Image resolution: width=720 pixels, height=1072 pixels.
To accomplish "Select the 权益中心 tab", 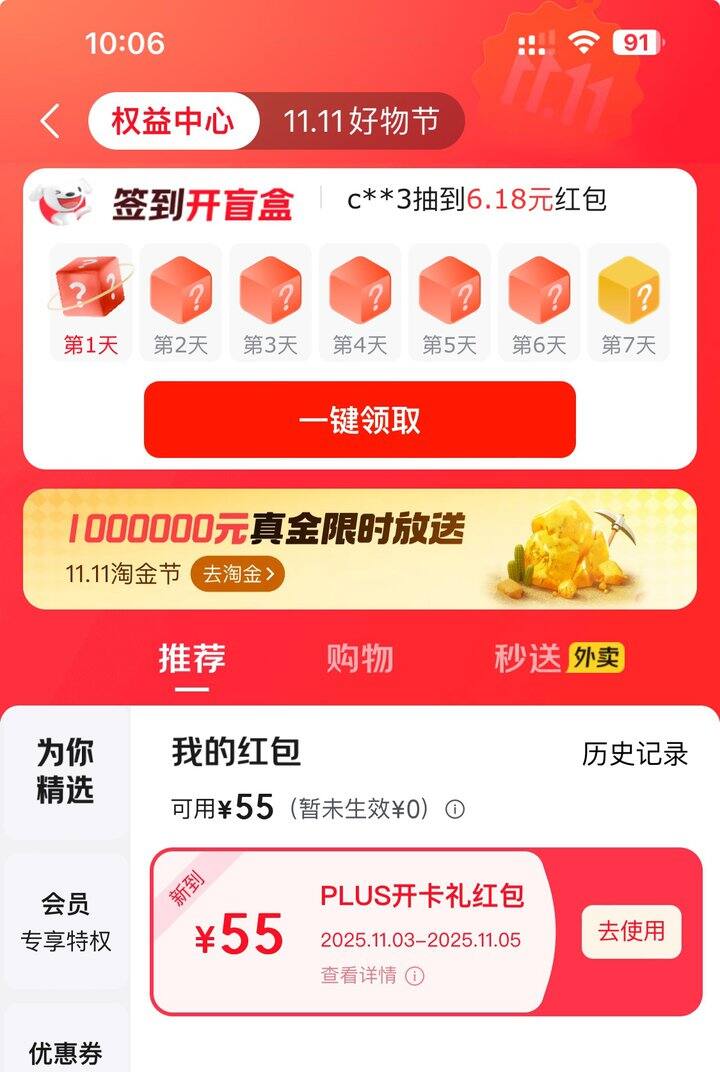I will [x=172, y=122].
